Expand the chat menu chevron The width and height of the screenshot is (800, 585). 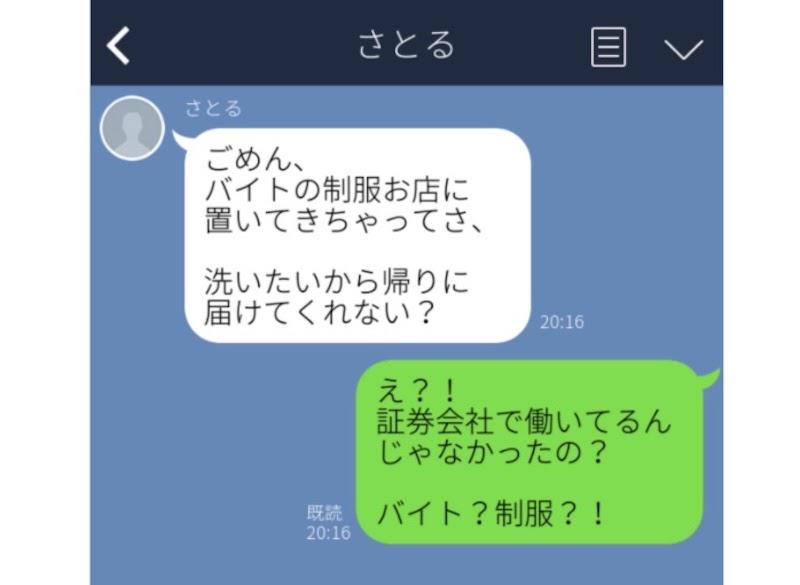683,48
